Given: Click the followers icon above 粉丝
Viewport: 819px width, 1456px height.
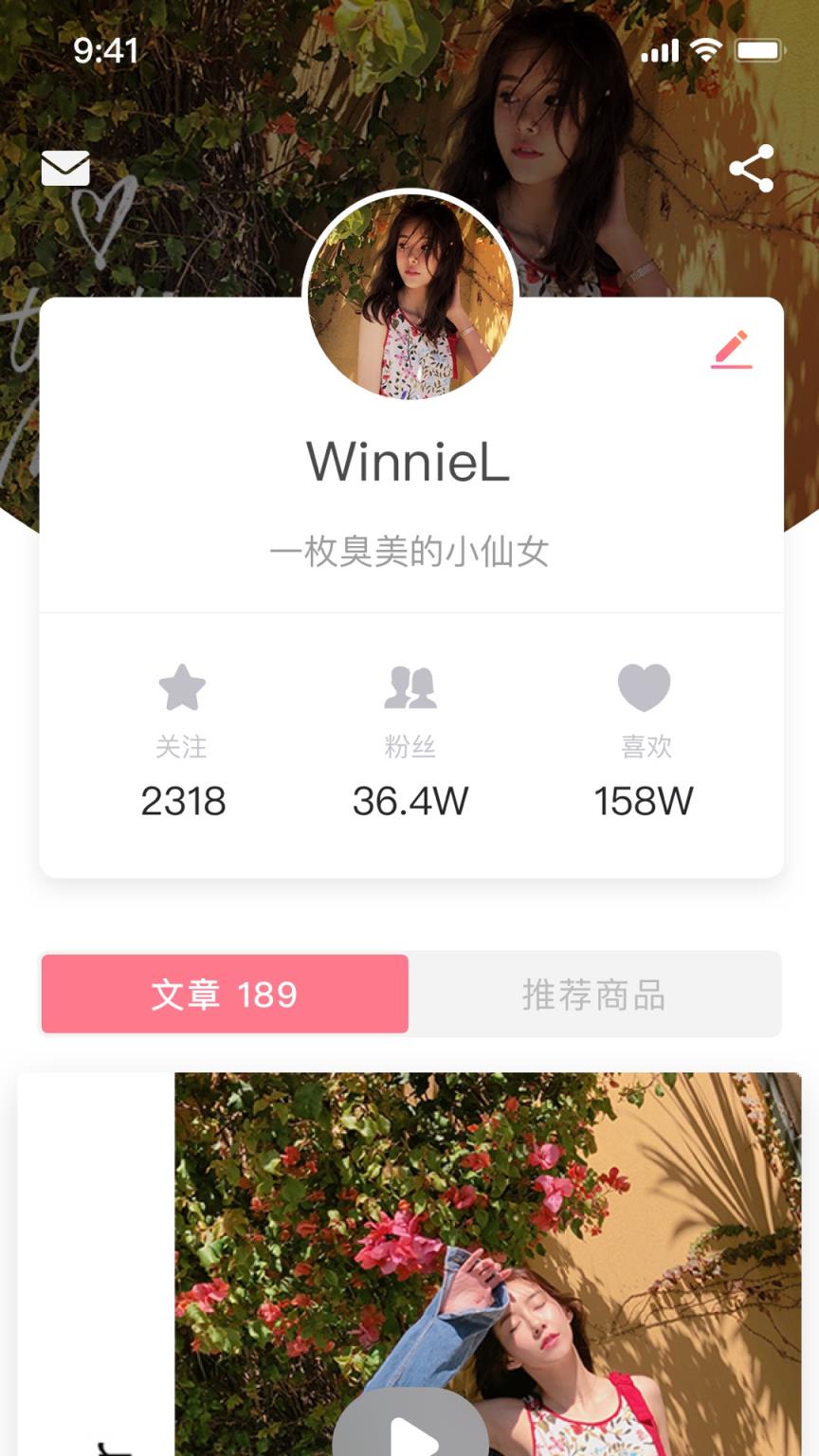Looking at the screenshot, I should (409, 684).
